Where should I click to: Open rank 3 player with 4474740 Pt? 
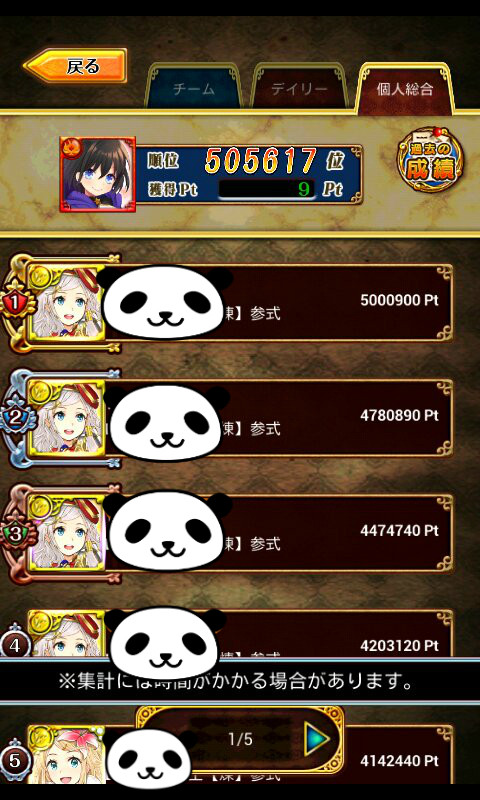(x=240, y=533)
